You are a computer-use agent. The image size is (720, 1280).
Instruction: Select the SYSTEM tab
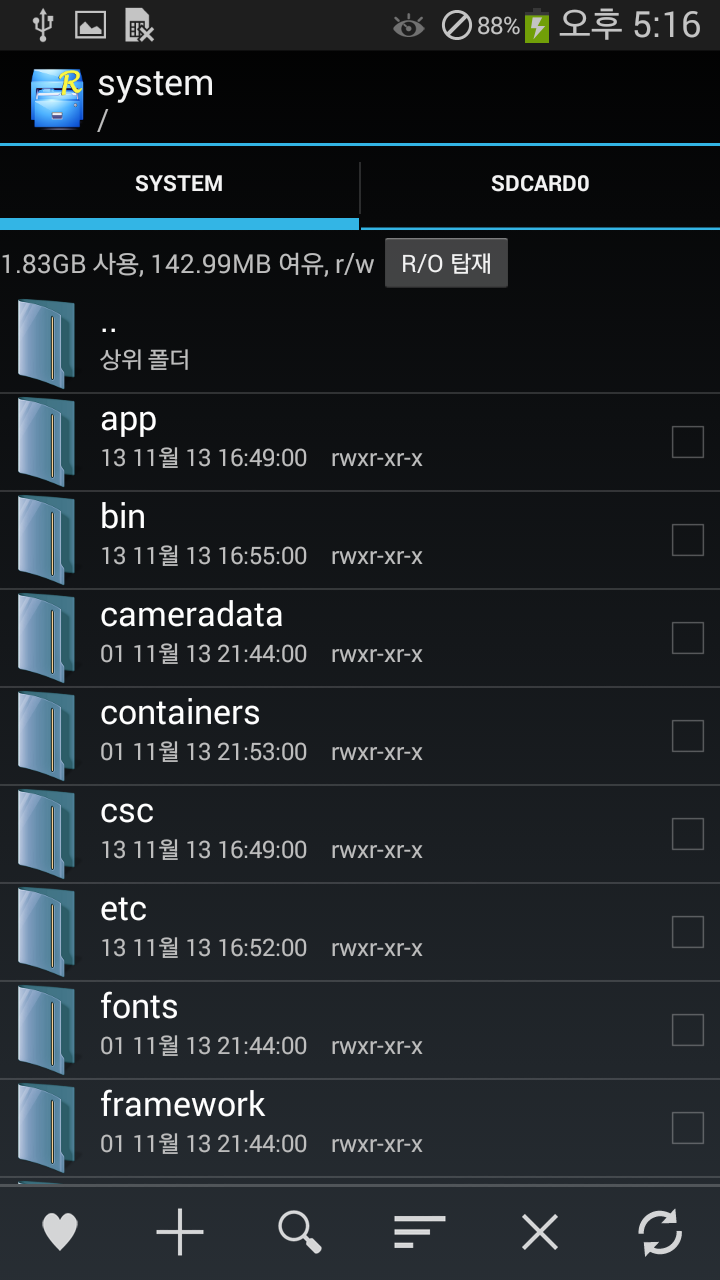[179, 184]
